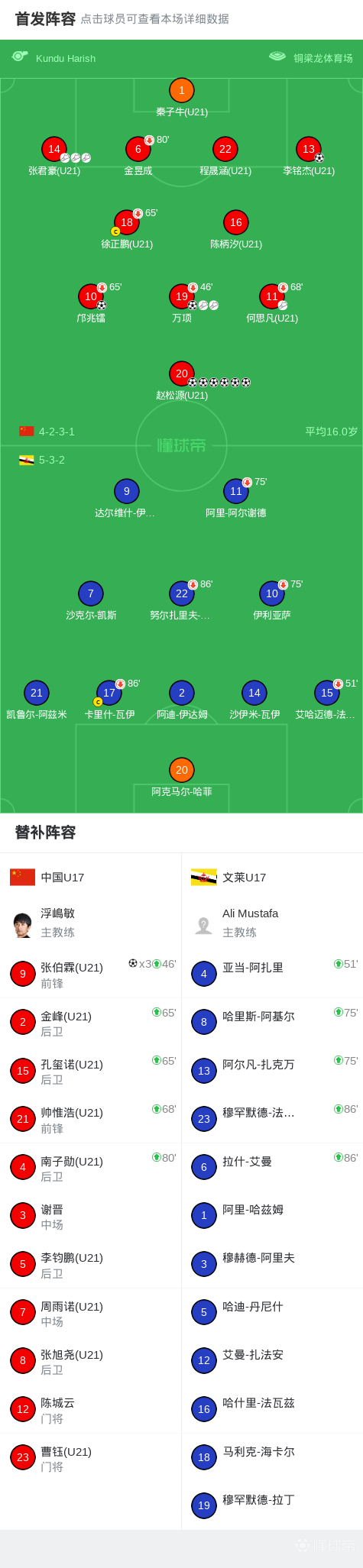Open 沙克尔-凯斯 number 7 details
This screenshot has width=363, height=1568.
coord(91,593)
